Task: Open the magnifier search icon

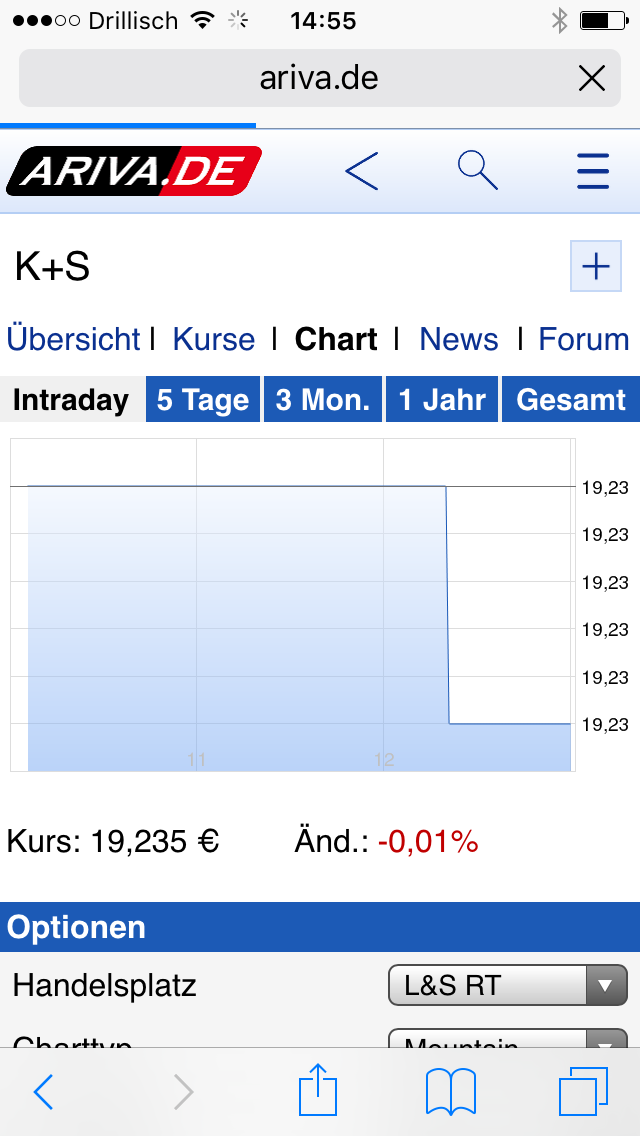Action: [477, 170]
